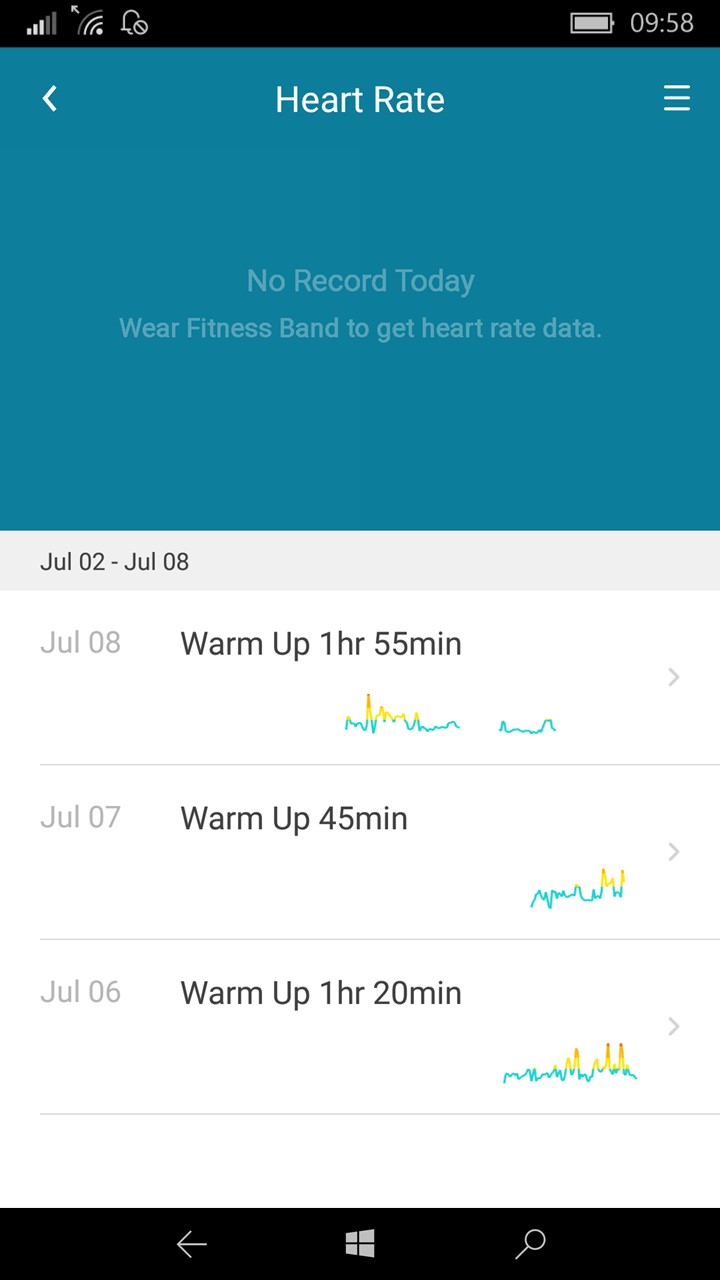The image size is (720, 1280).
Task: Open Jul 06 Warm Up 1hr 20min record
Action: (360, 1028)
